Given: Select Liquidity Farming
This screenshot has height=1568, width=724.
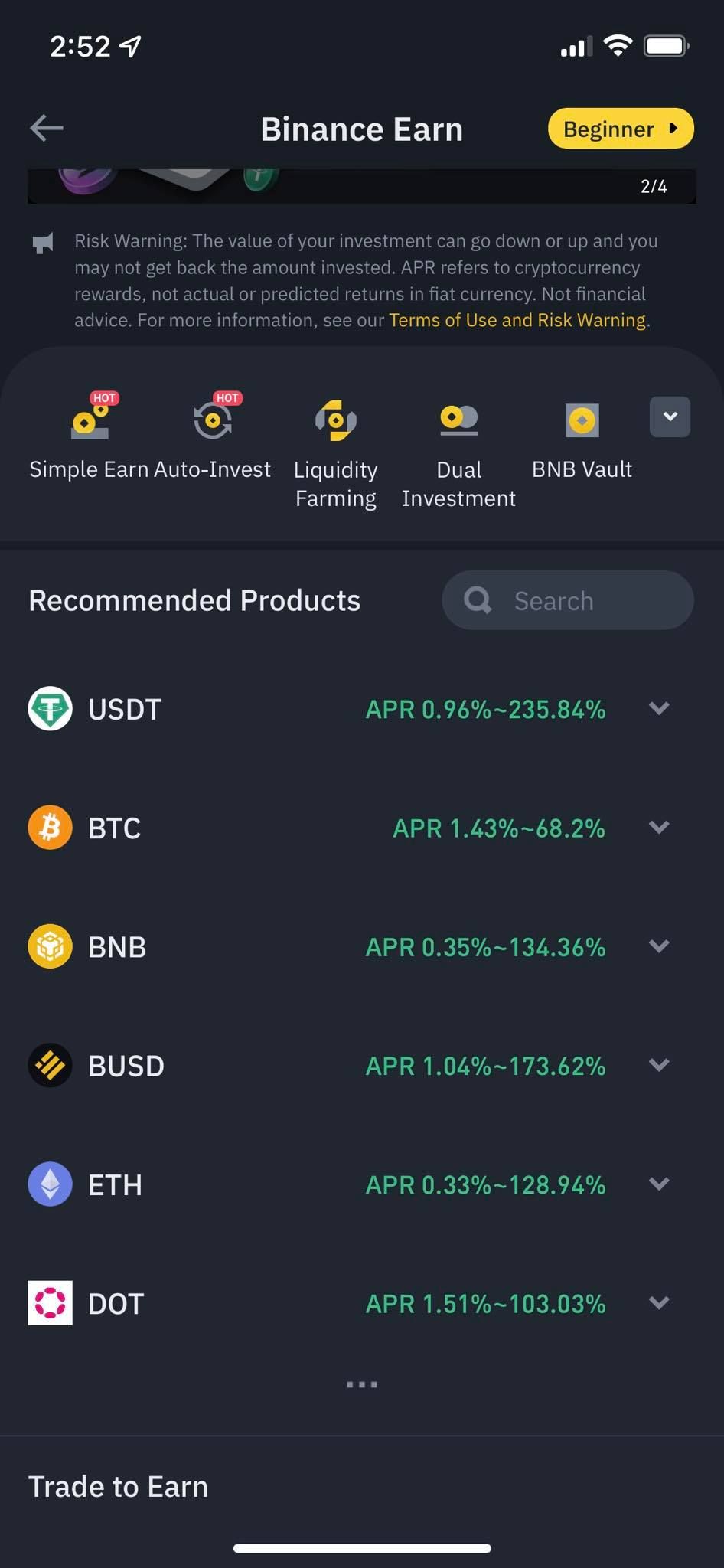Looking at the screenshot, I should click(x=335, y=452).
